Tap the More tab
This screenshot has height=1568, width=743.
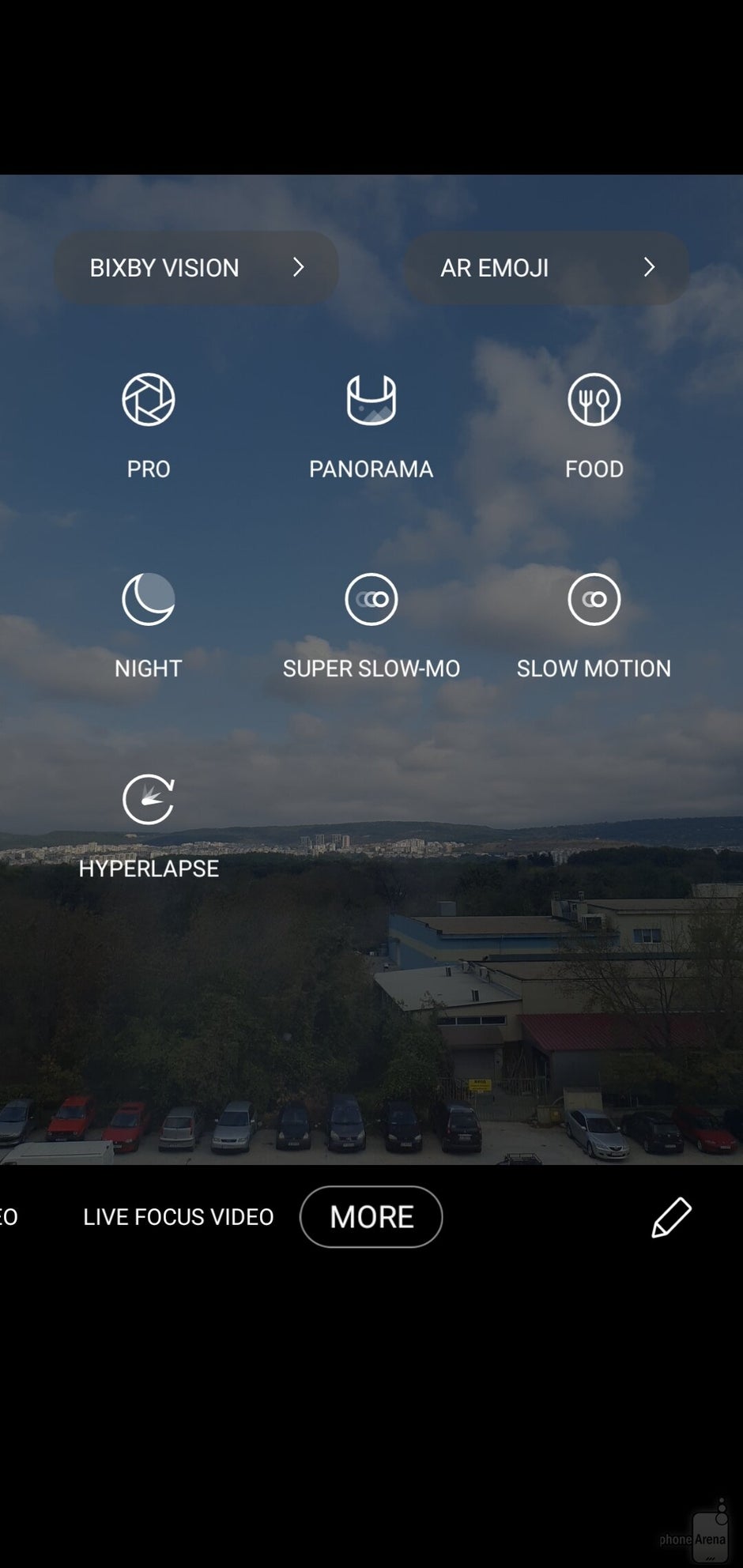coord(371,1217)
